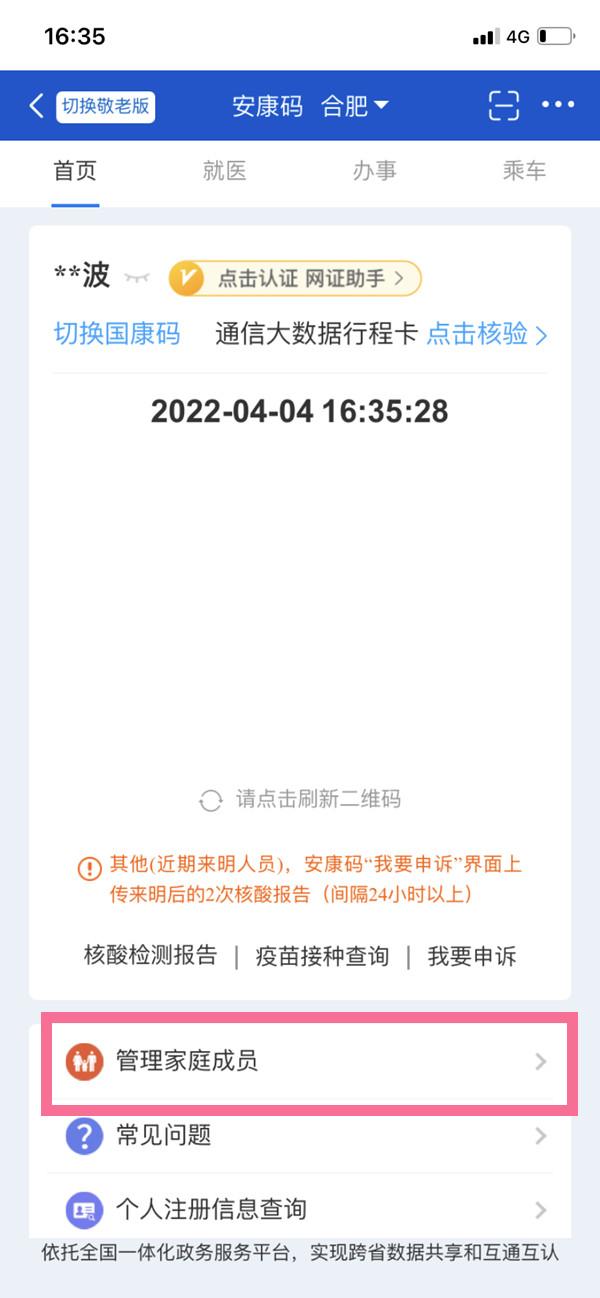The height and width of the screenshot is (1298, 600).
Task: Go back using the top-left arrow
Action: (x=37, y=106)
